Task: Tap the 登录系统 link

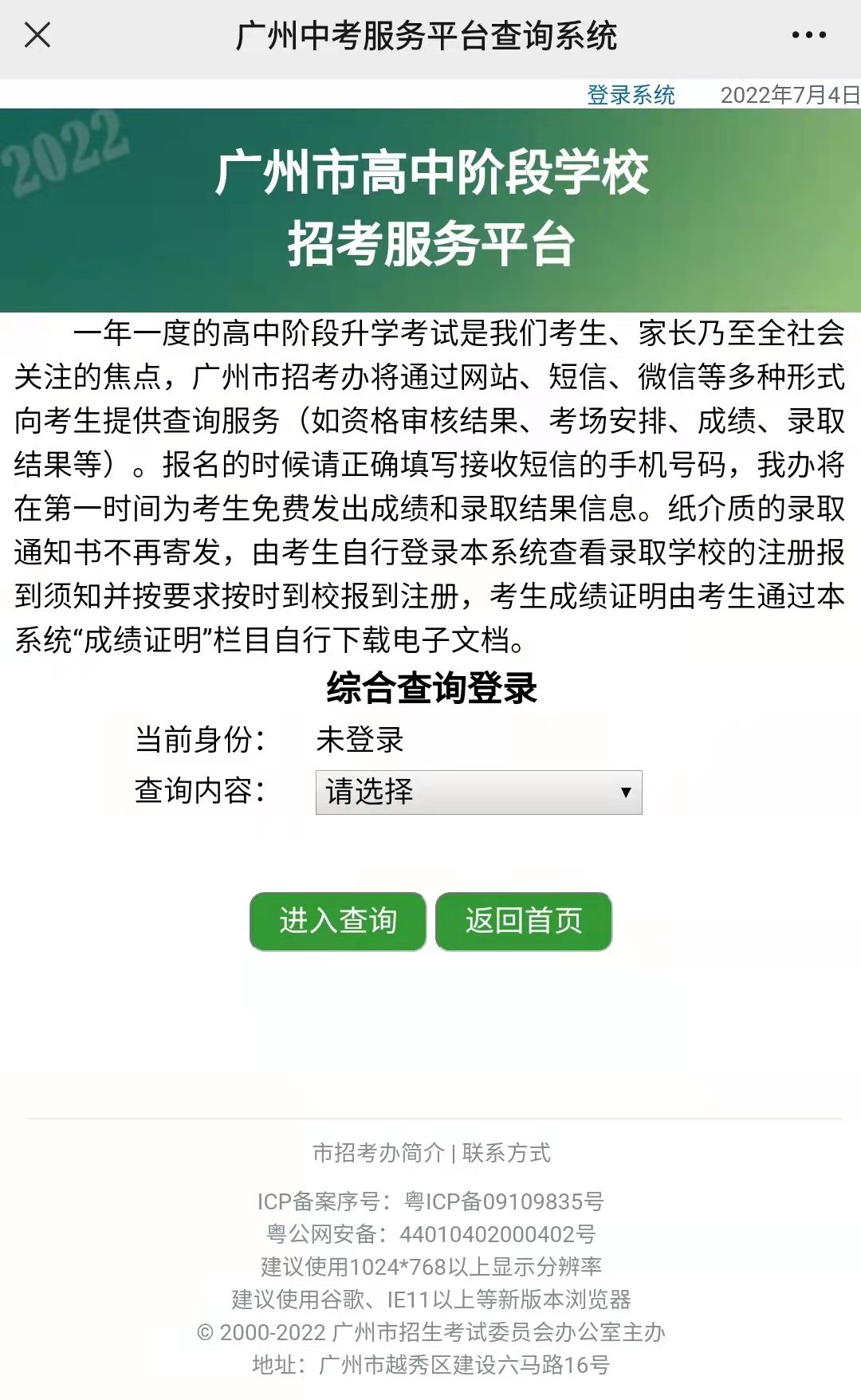Action: tap(631, 95)
